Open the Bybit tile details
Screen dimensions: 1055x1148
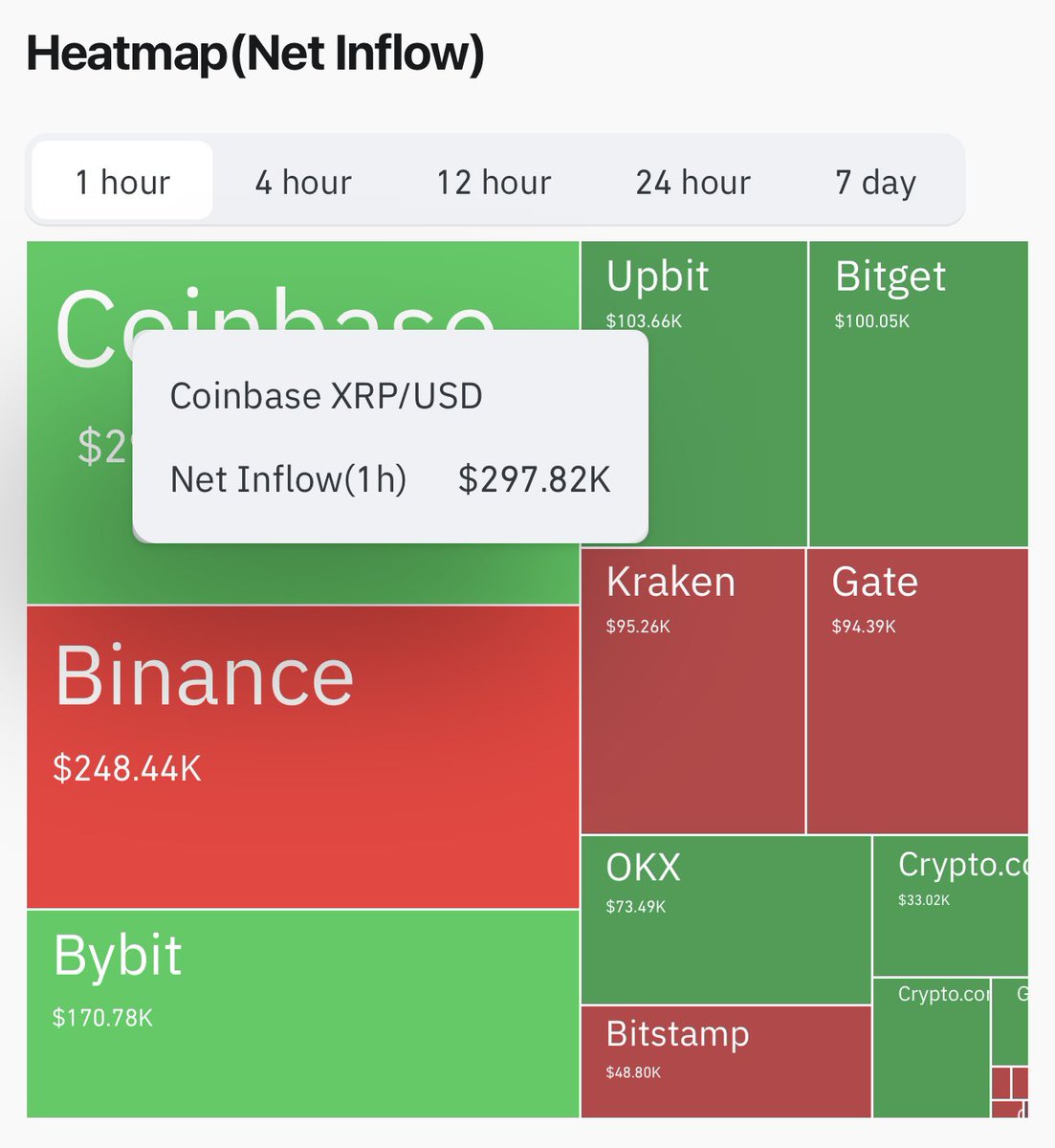[x=302, y=1012]
